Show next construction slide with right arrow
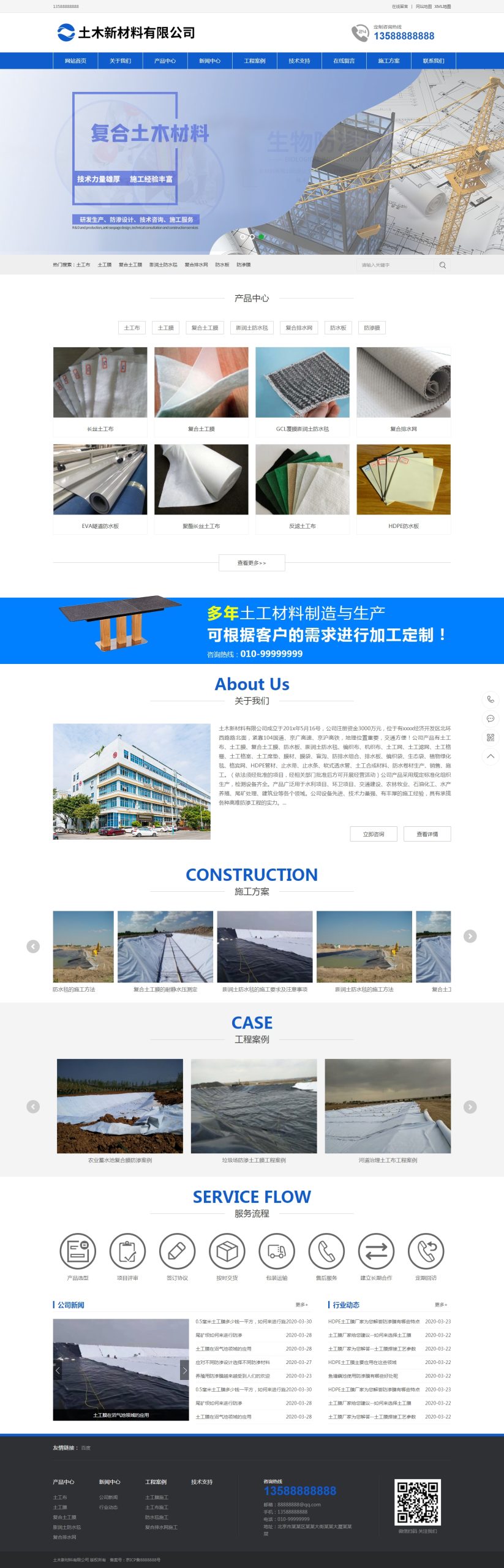 470,936
